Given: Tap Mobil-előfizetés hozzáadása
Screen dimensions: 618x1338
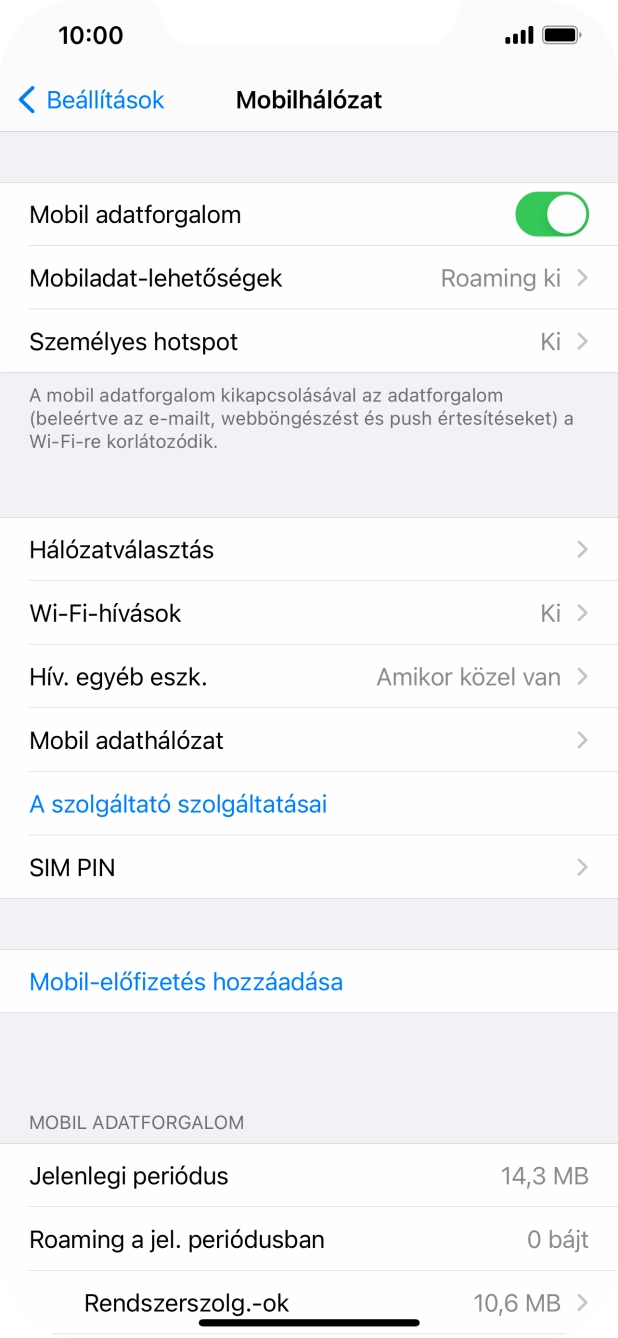Looking at the screenshot, I should (187, 982).
